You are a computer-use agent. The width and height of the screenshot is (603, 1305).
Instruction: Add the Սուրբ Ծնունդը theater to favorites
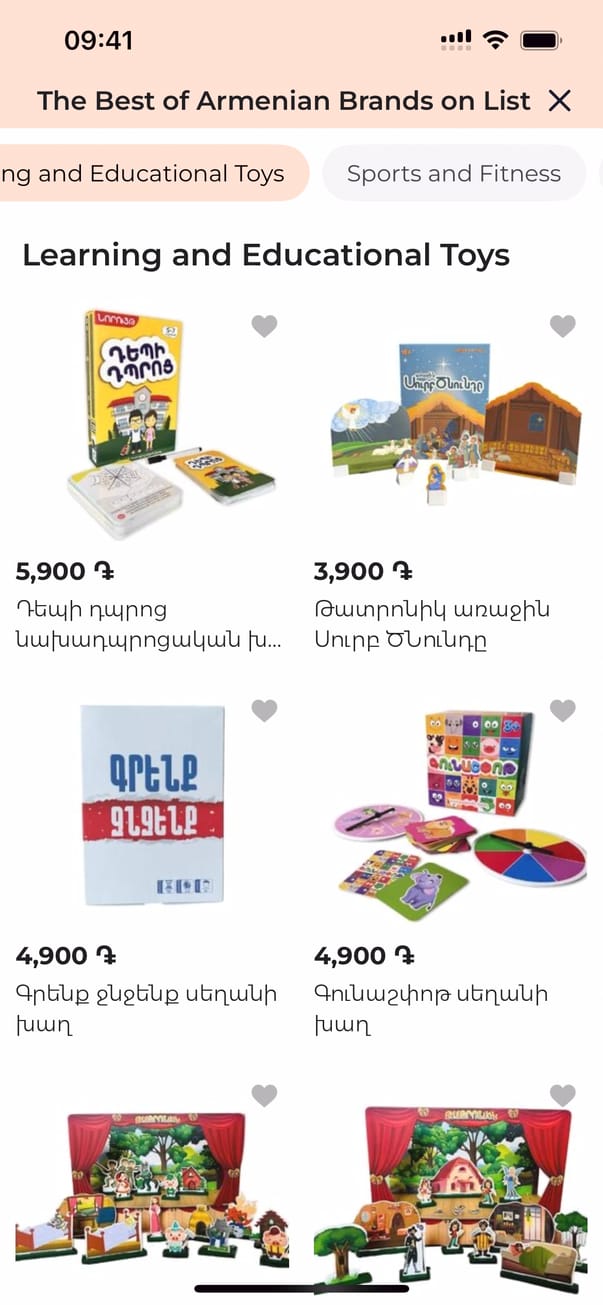point(563,326)
